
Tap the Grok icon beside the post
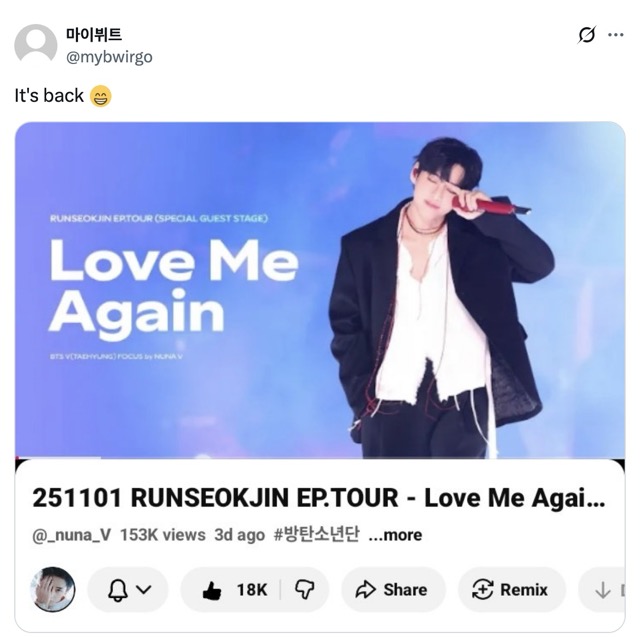(x=587, y=35)
